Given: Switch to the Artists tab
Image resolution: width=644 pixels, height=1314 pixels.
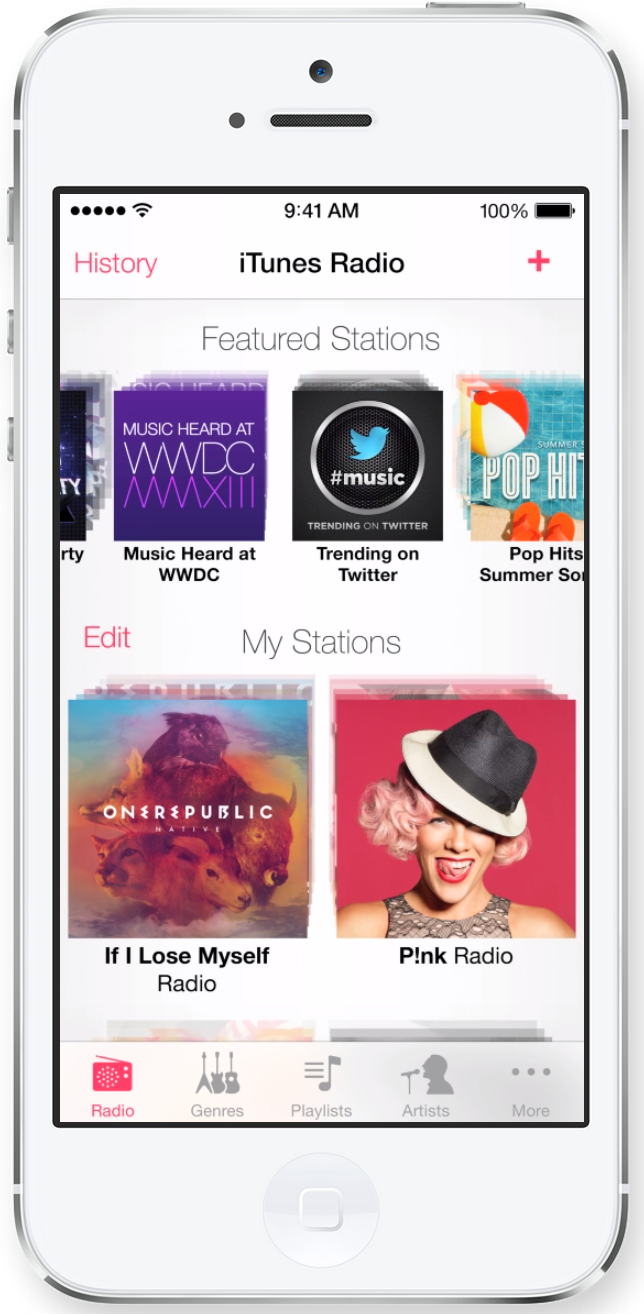Looking at the screenshot, I should coord(426,1086).
